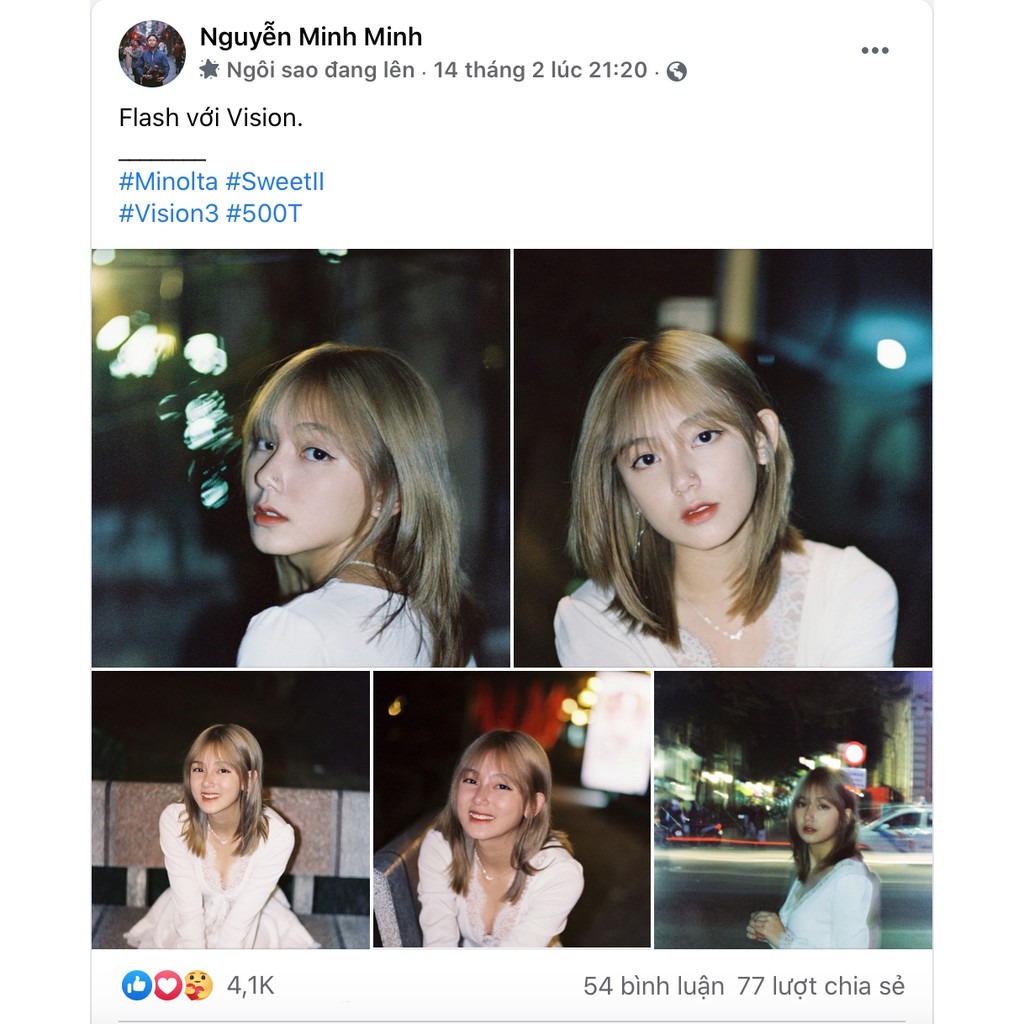Open the 54 bình luận comments

[653, 986]
